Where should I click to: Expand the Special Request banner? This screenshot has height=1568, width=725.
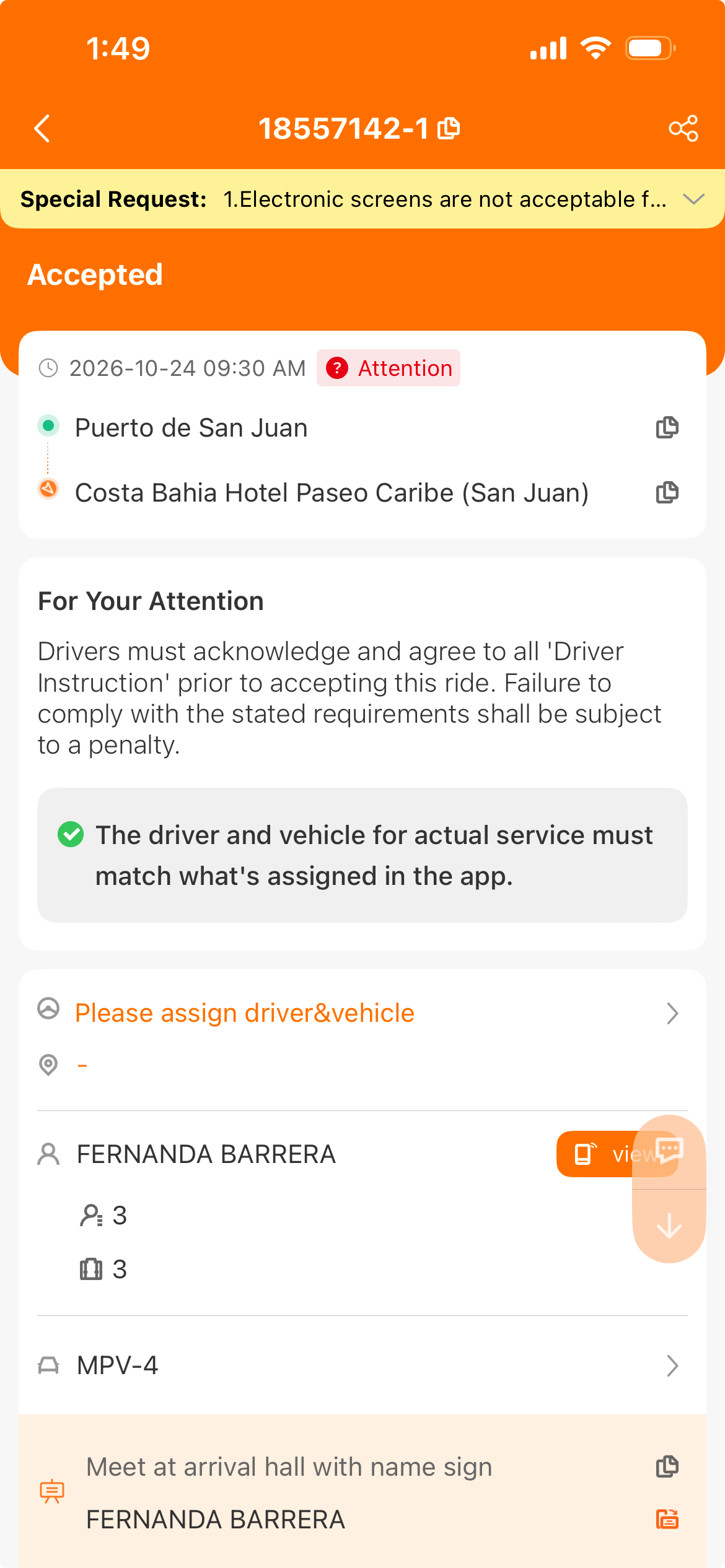click(x=693, y=199)
